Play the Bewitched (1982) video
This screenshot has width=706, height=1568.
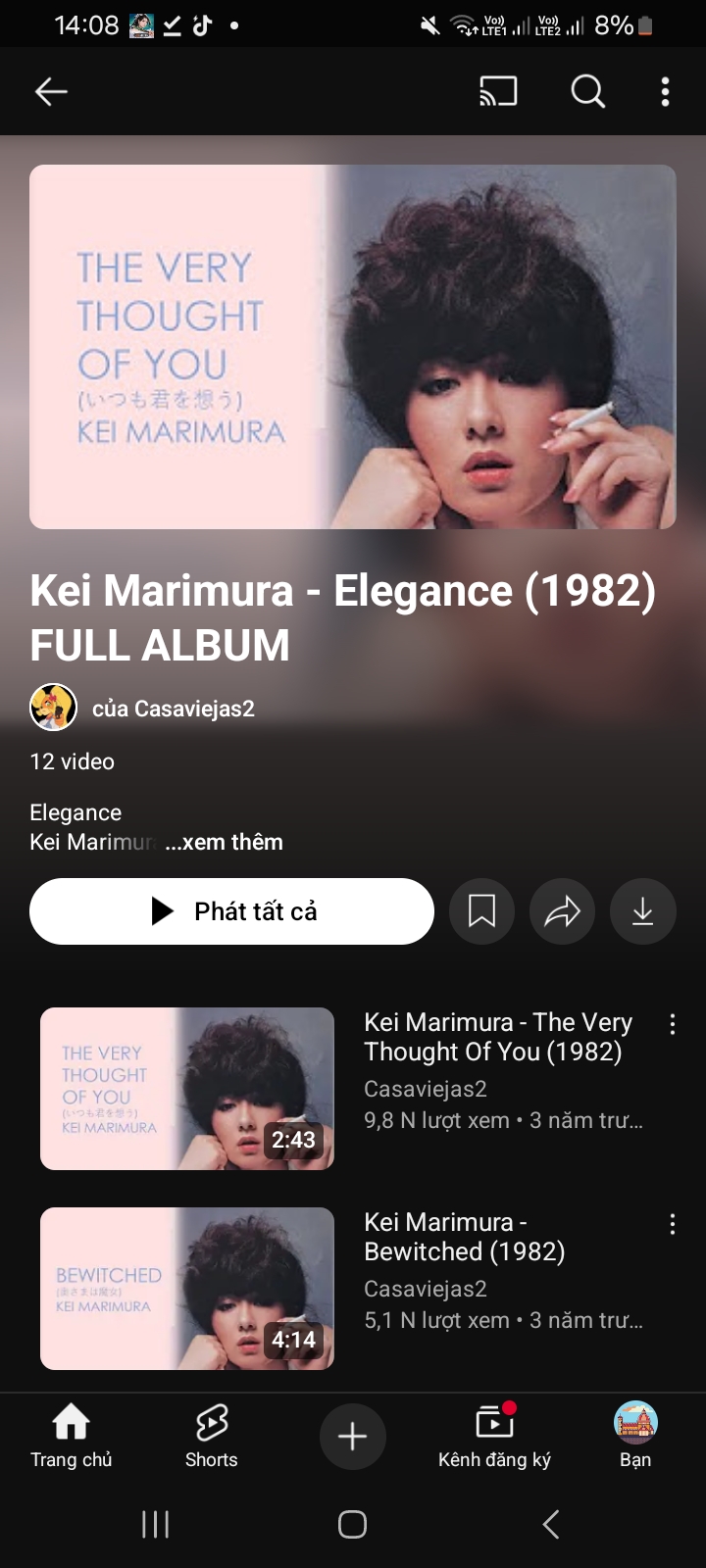click(x=187, y=1288)
